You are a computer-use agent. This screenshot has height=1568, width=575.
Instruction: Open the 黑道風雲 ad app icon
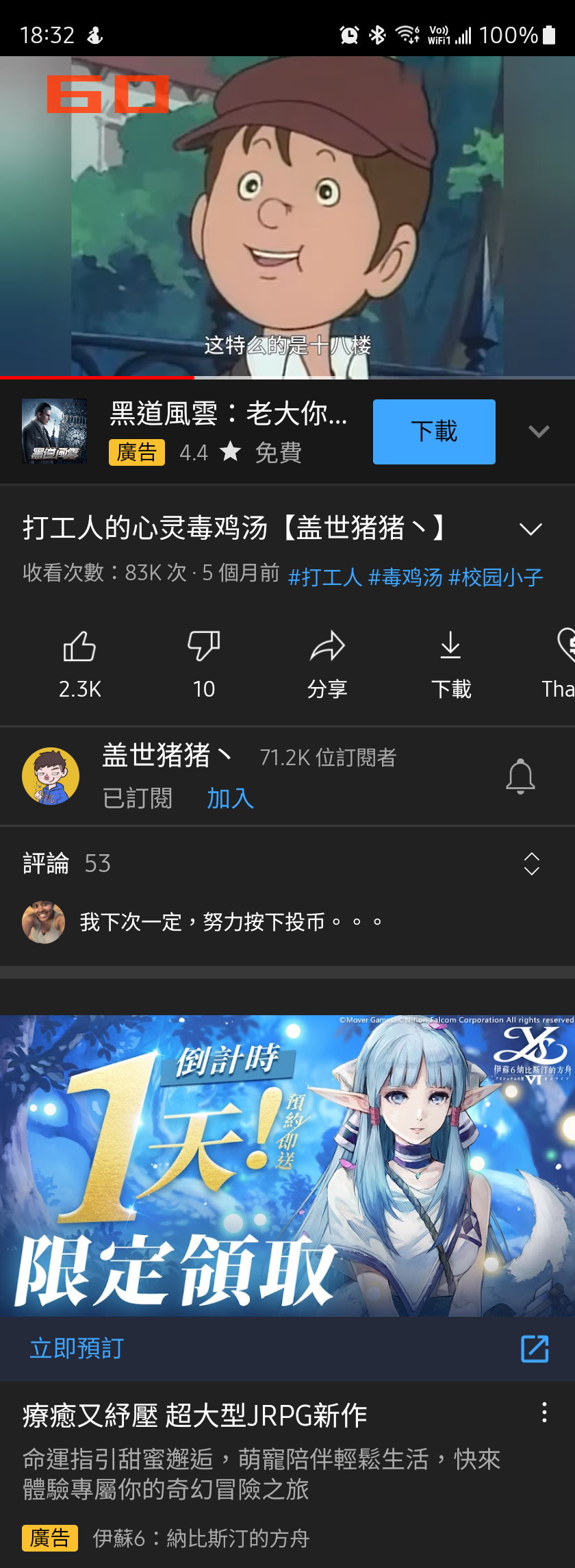pos(54,432)
